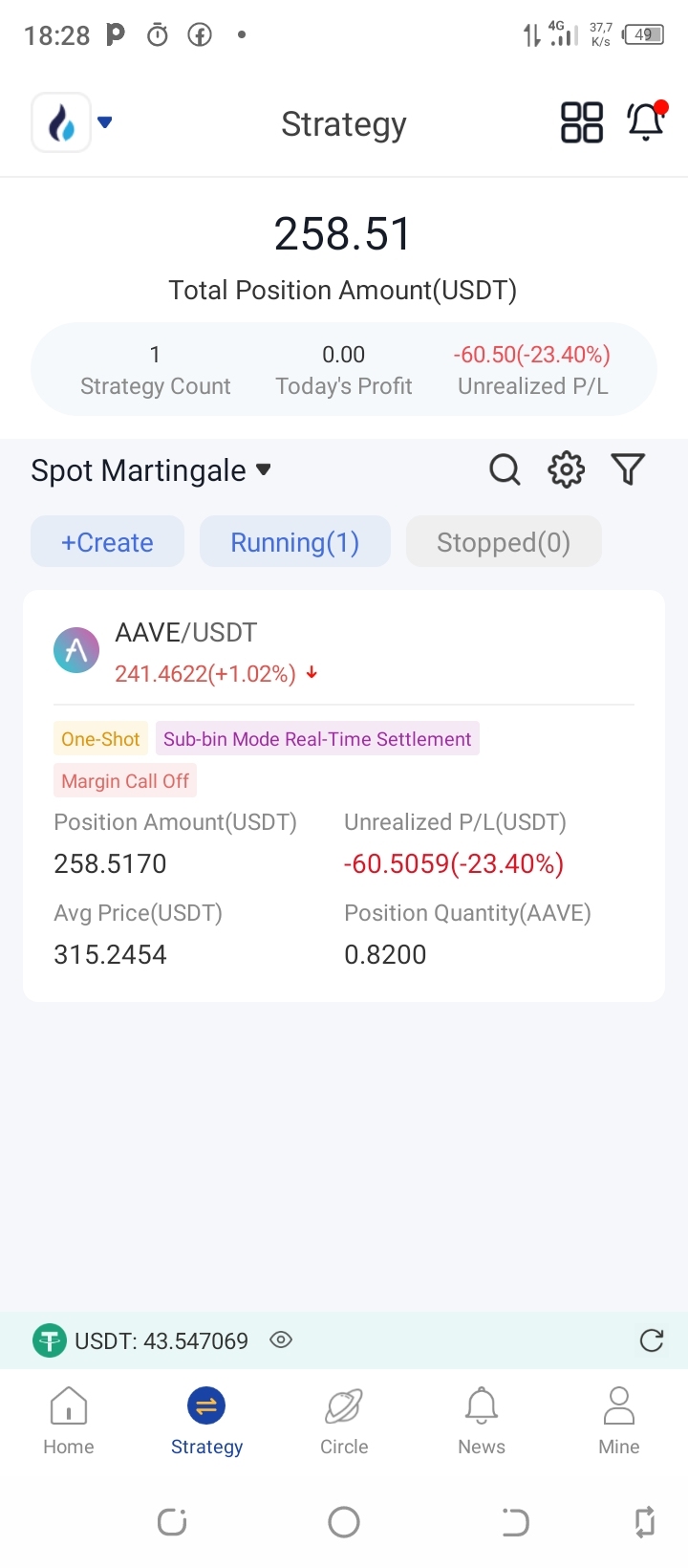This screenshot has height=1568, width=688.
Task: Open the exchange switcher dropdown
Action: [75, 122]
